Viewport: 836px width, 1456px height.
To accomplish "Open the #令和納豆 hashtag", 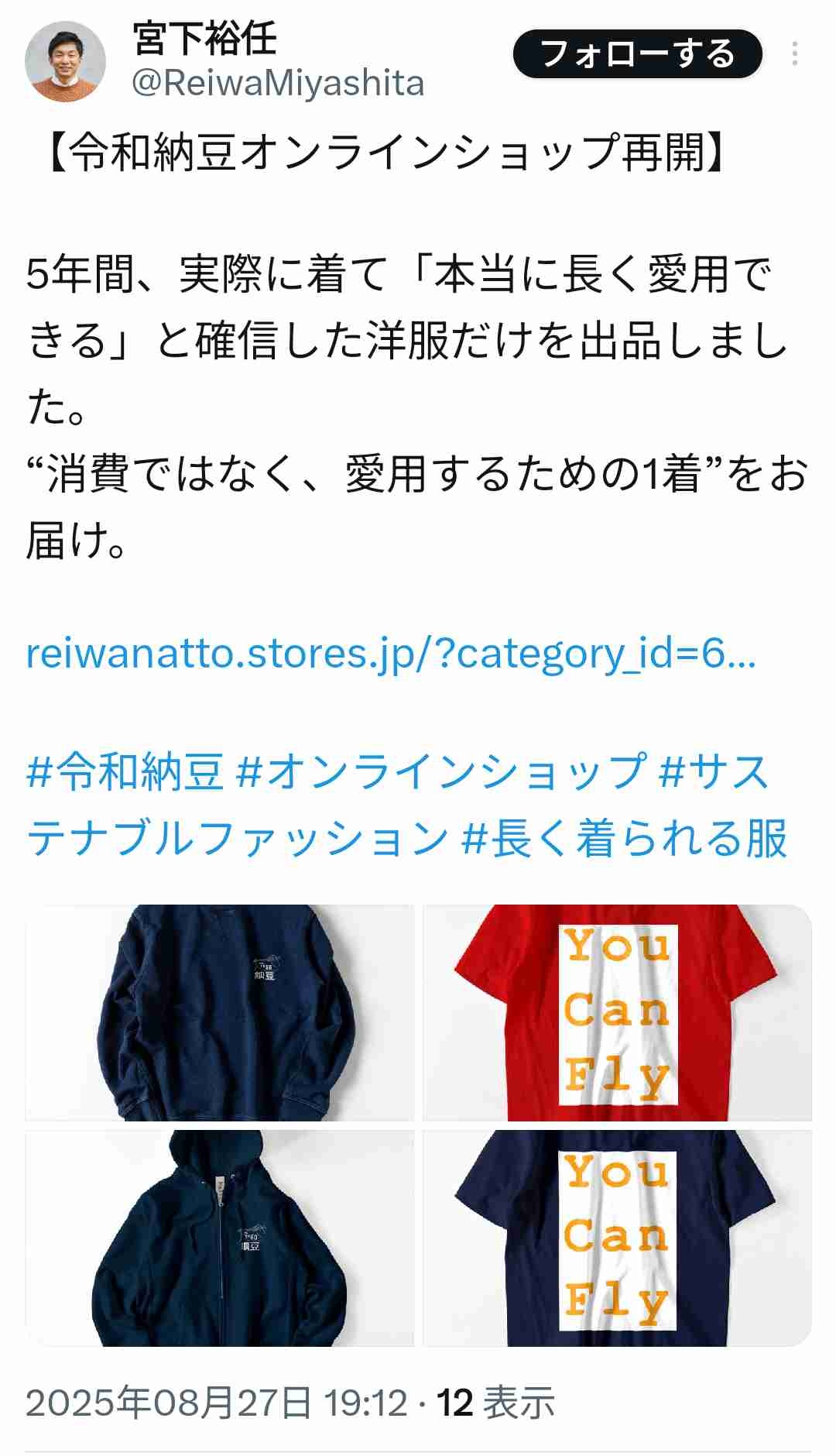I will coord(125,772).
